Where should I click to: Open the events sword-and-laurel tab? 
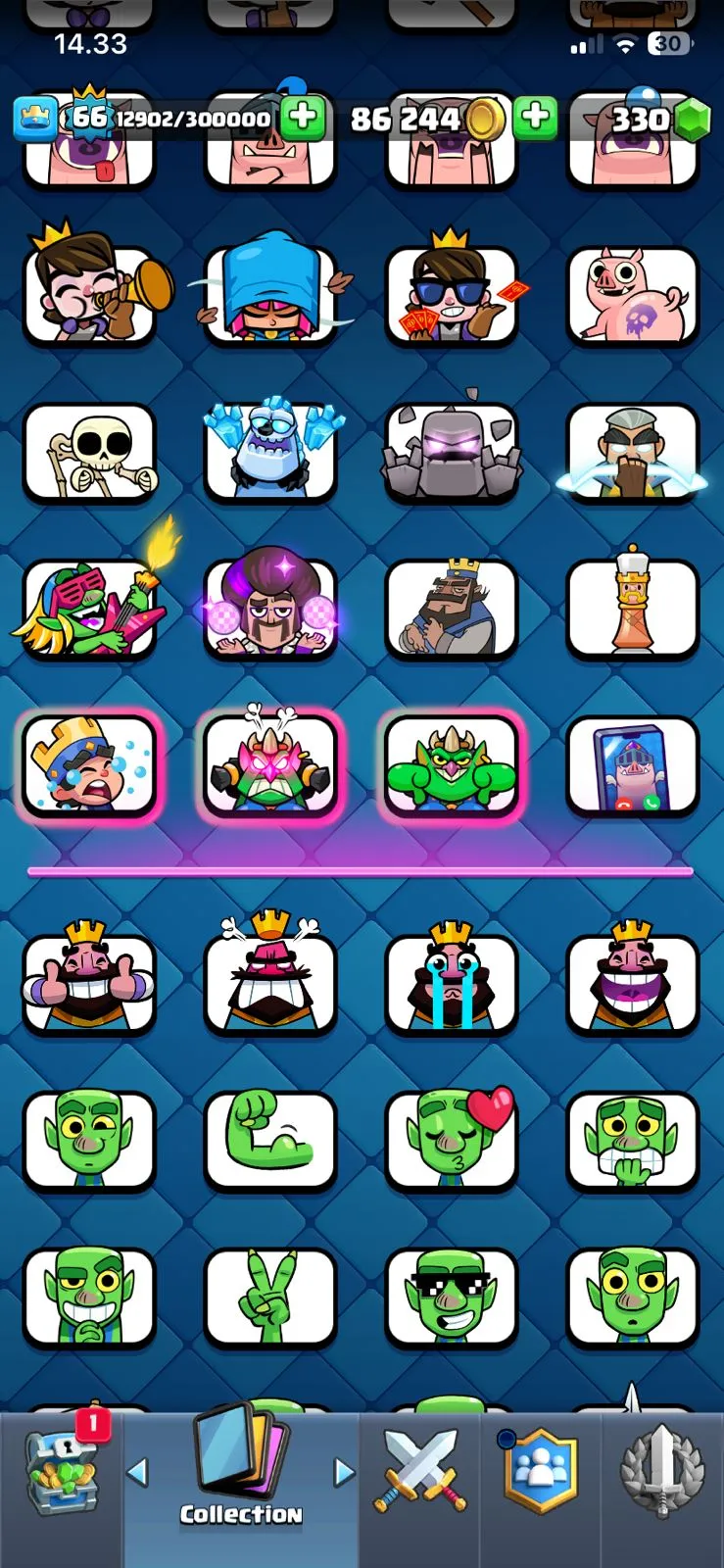pos(661,1472)
